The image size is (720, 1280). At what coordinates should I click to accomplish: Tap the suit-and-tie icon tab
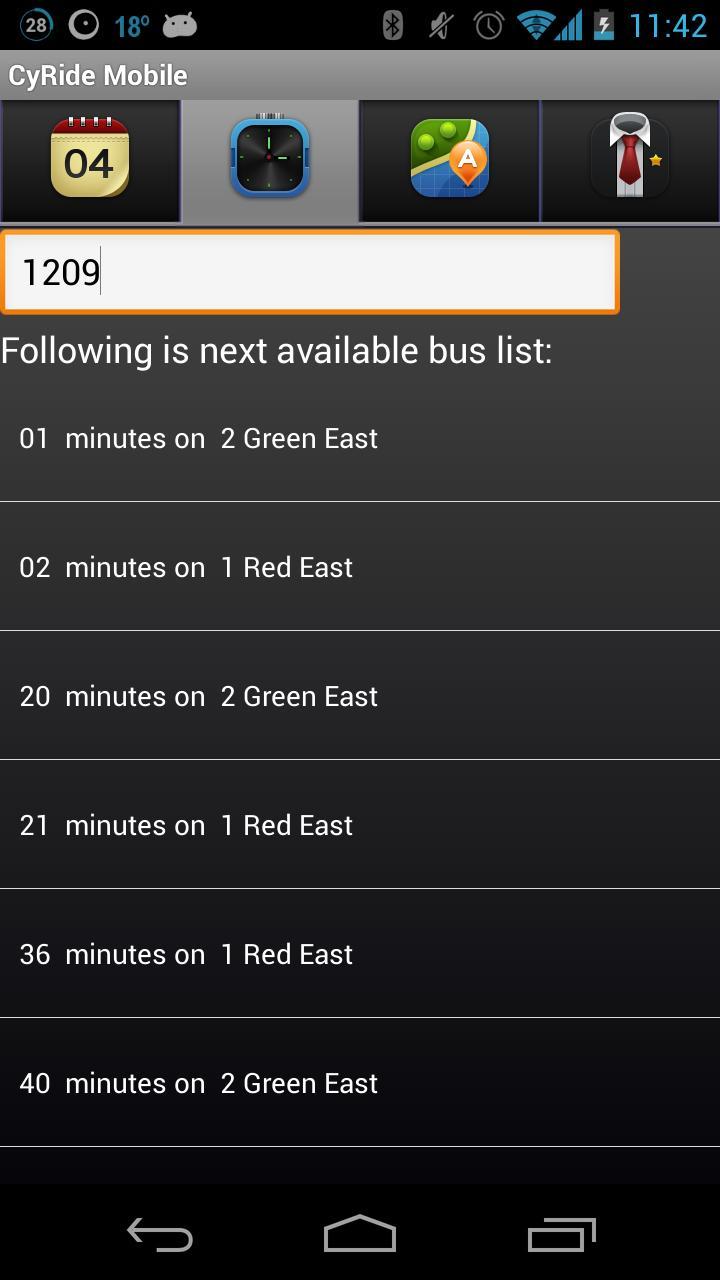(x=628, y=160)
